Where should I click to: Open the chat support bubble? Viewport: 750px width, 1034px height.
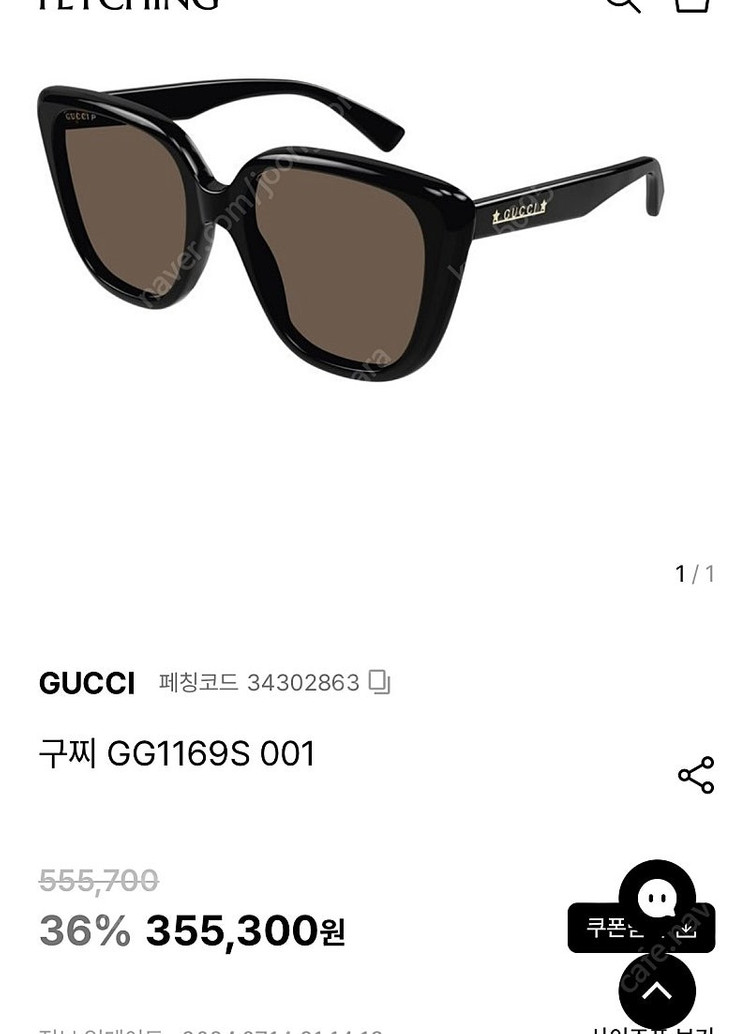point(657,898)
